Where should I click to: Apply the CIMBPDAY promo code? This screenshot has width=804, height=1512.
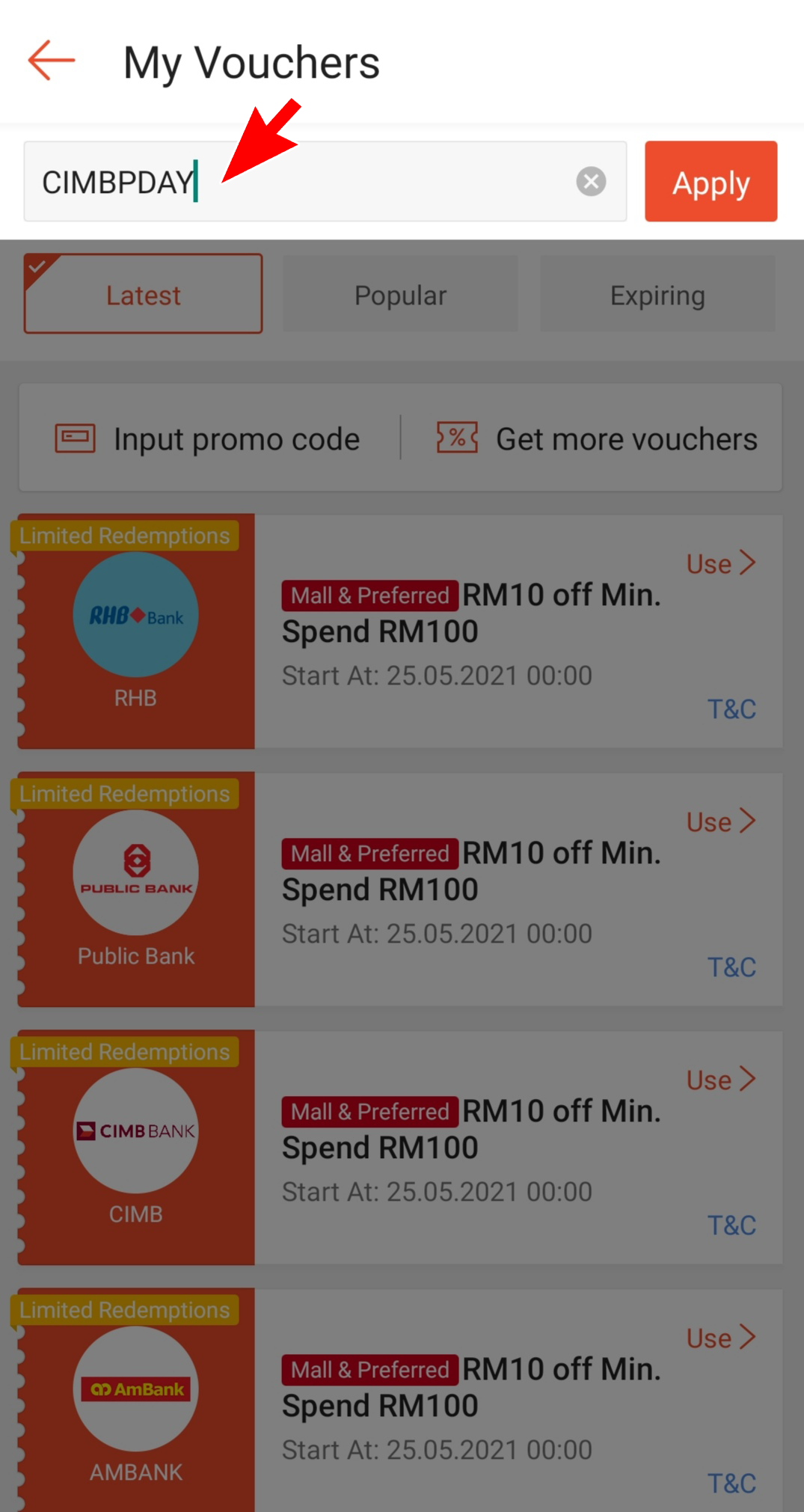(x=711, y=182)
